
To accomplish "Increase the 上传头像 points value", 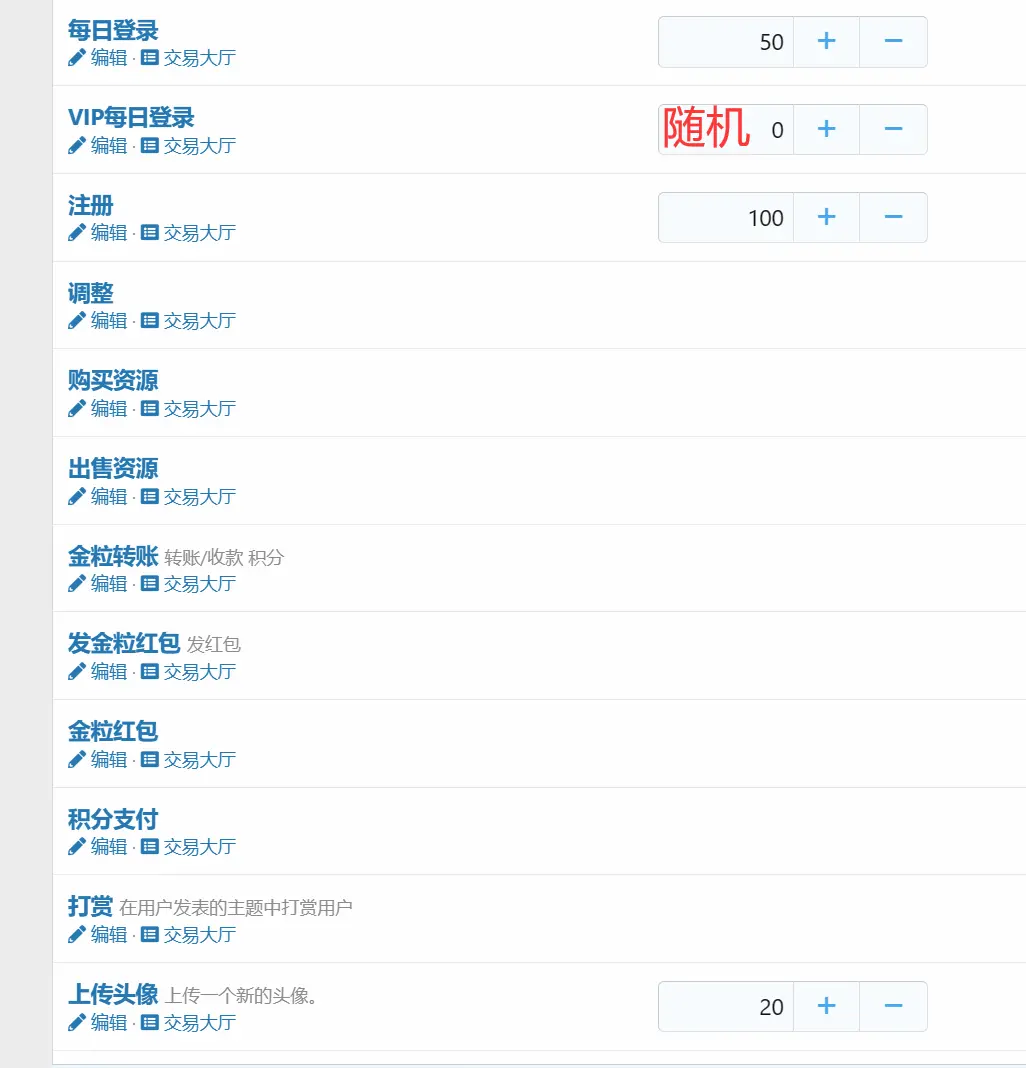I will pos(826,1006).
